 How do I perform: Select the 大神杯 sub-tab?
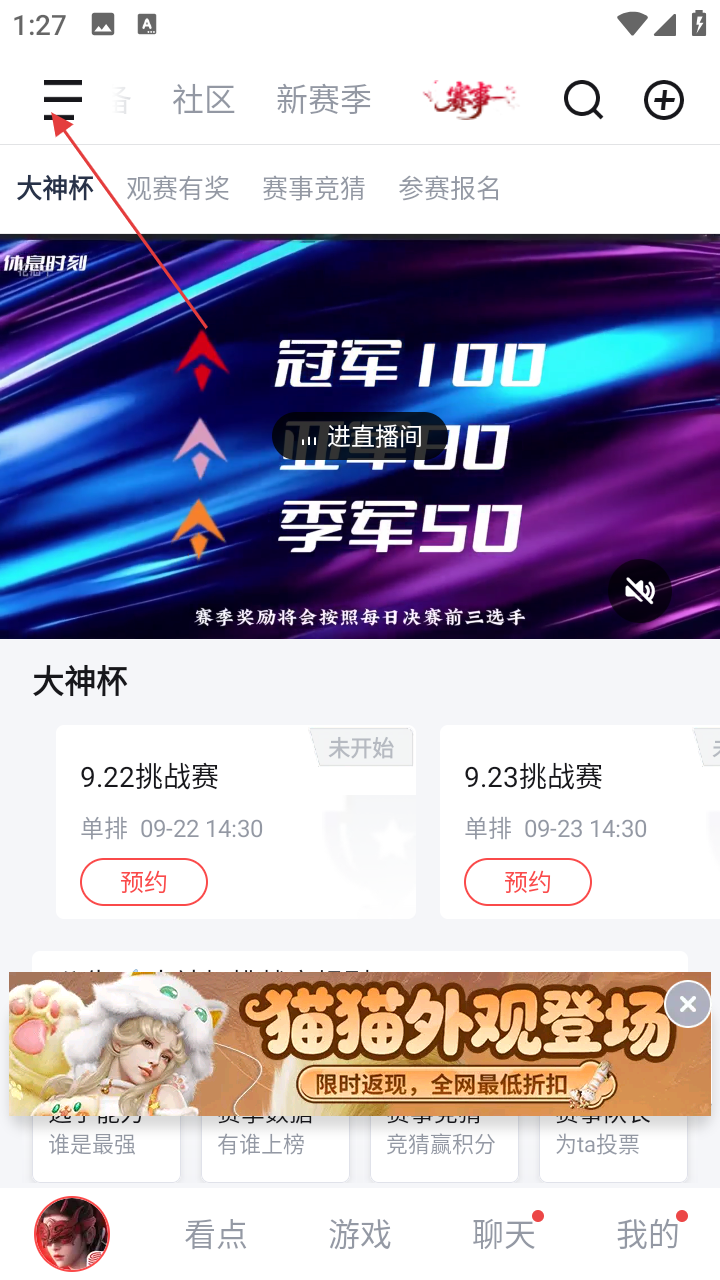55,188
